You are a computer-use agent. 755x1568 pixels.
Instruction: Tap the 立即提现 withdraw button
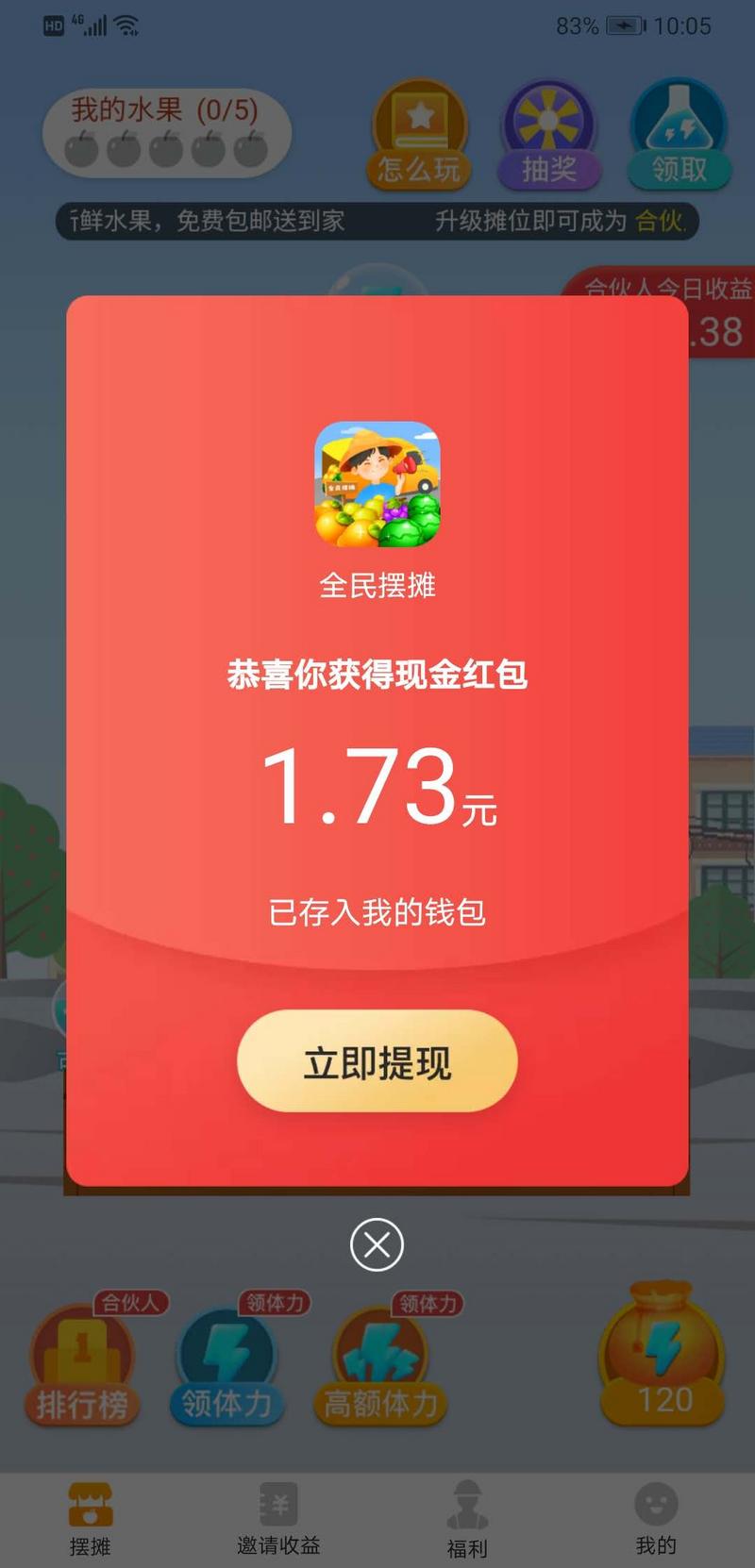click(x=377, y=1062)
